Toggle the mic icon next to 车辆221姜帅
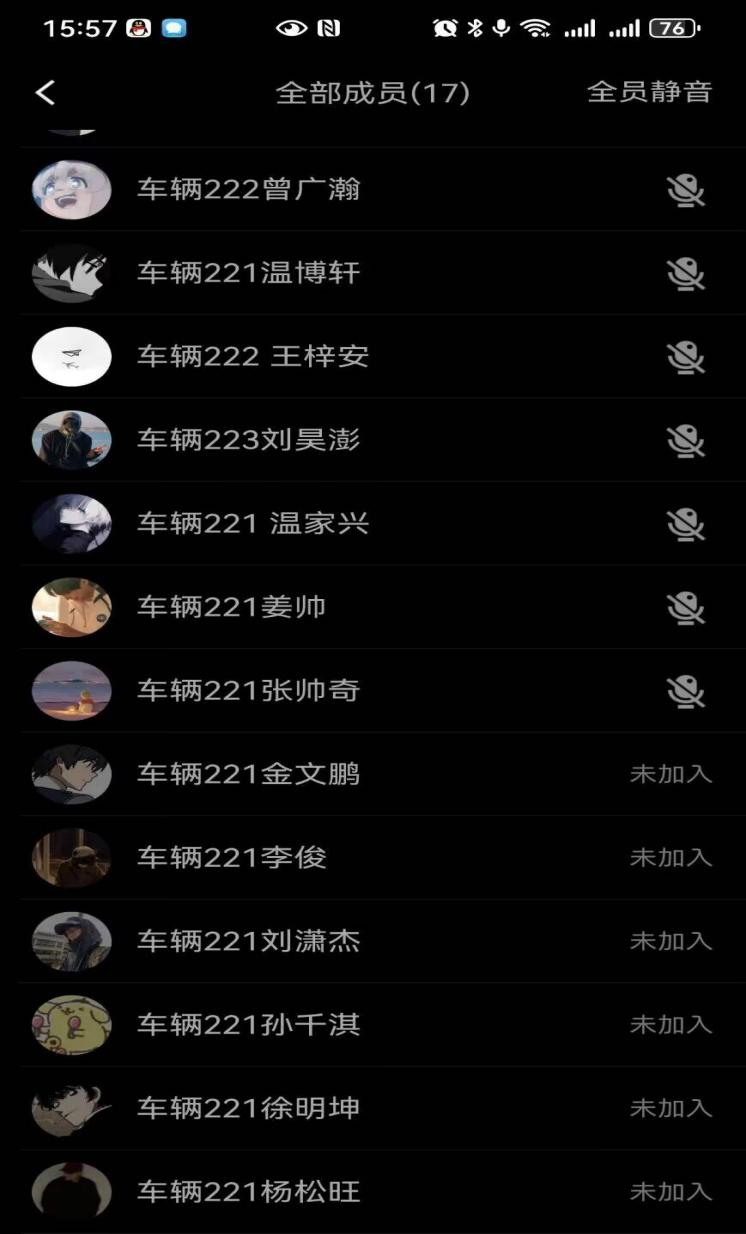This screenshot has width=746, height=1234. pyautogui.click(x=686, y=608)
